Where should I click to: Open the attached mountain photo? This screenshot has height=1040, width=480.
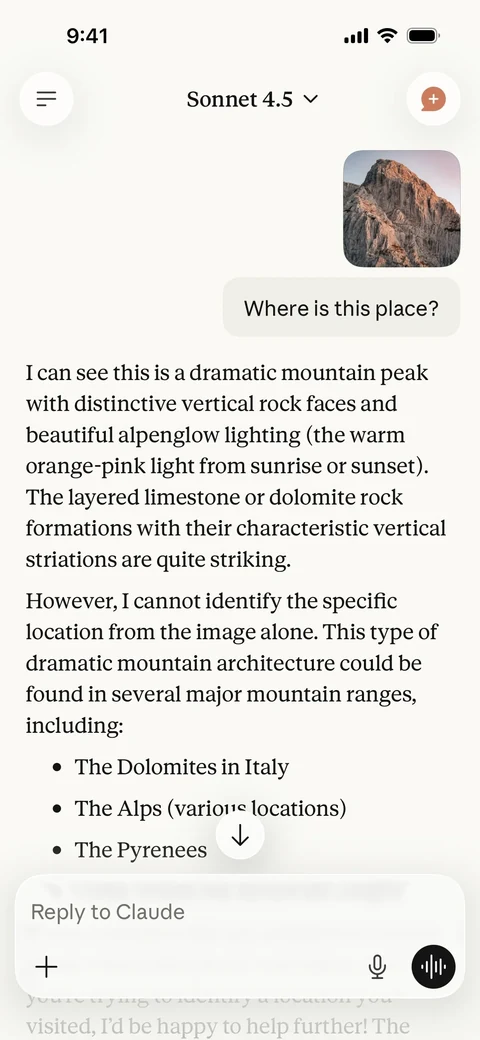coord(402,208)
